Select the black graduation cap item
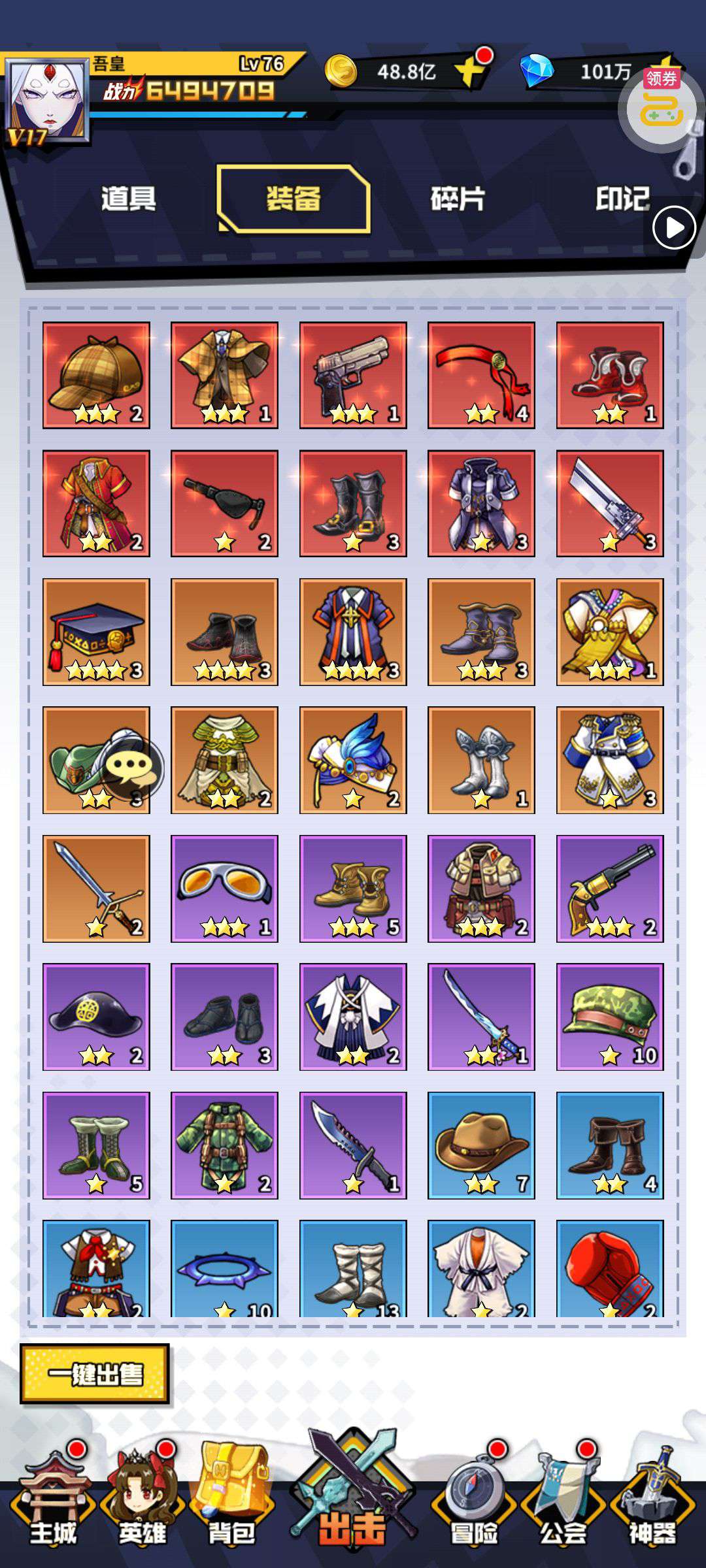The image size is (706, 1568). (96, 632)
